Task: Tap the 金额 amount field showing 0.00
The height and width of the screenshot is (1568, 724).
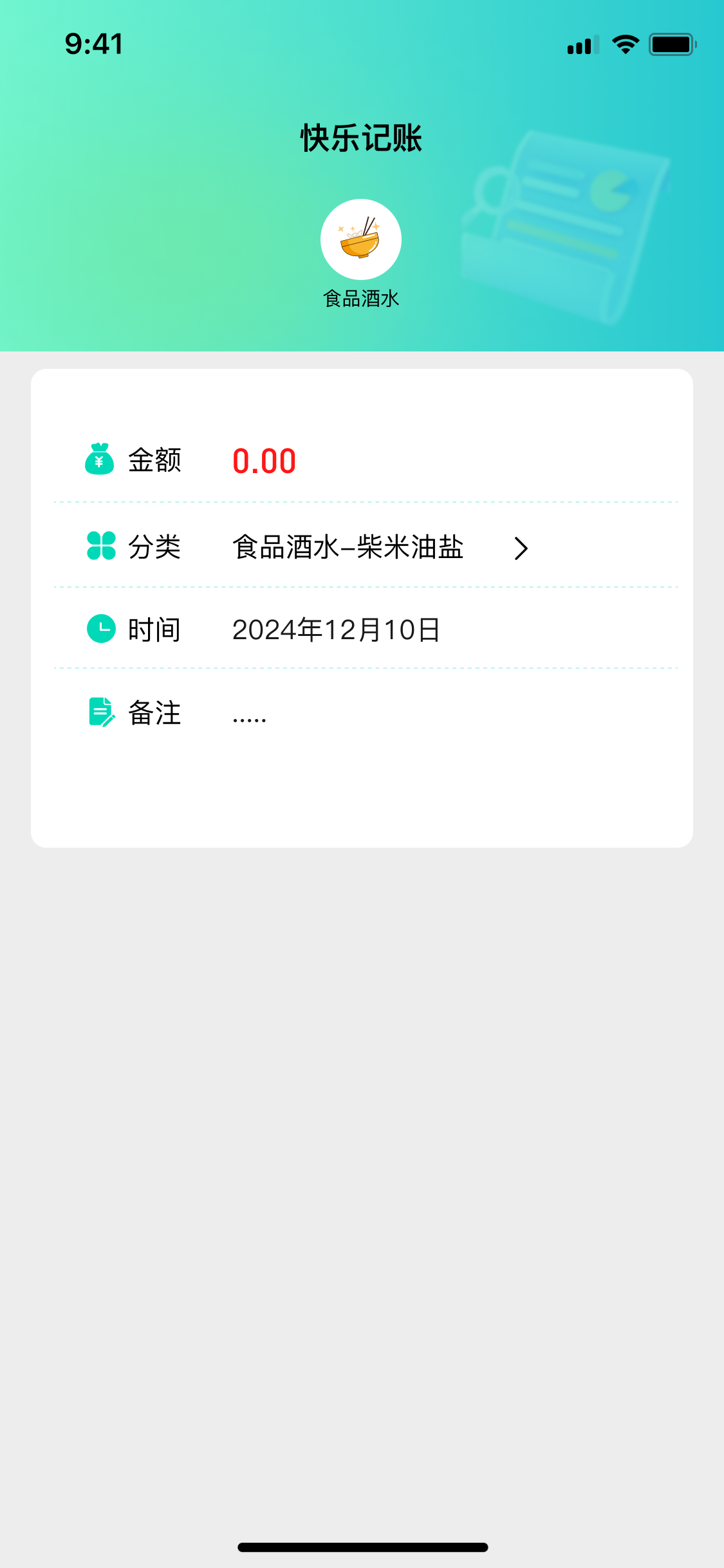Action: (264, 461)
